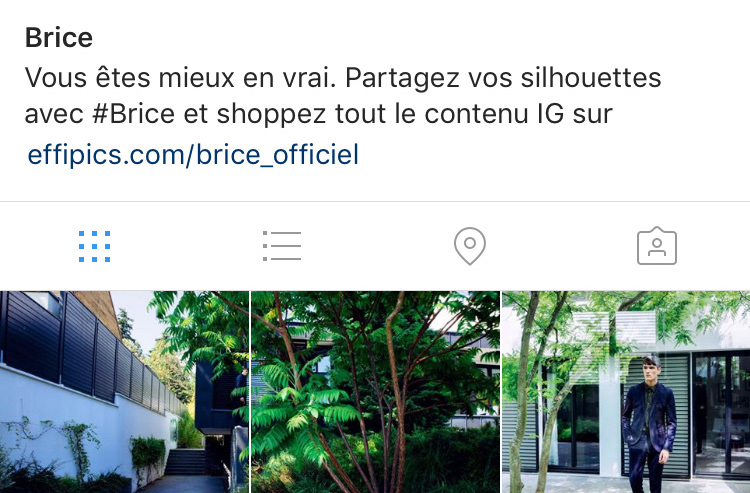750x493 pixels.
Task: Switch to the grid view tab
Action: pyautogui.click(x=94, y=246)
